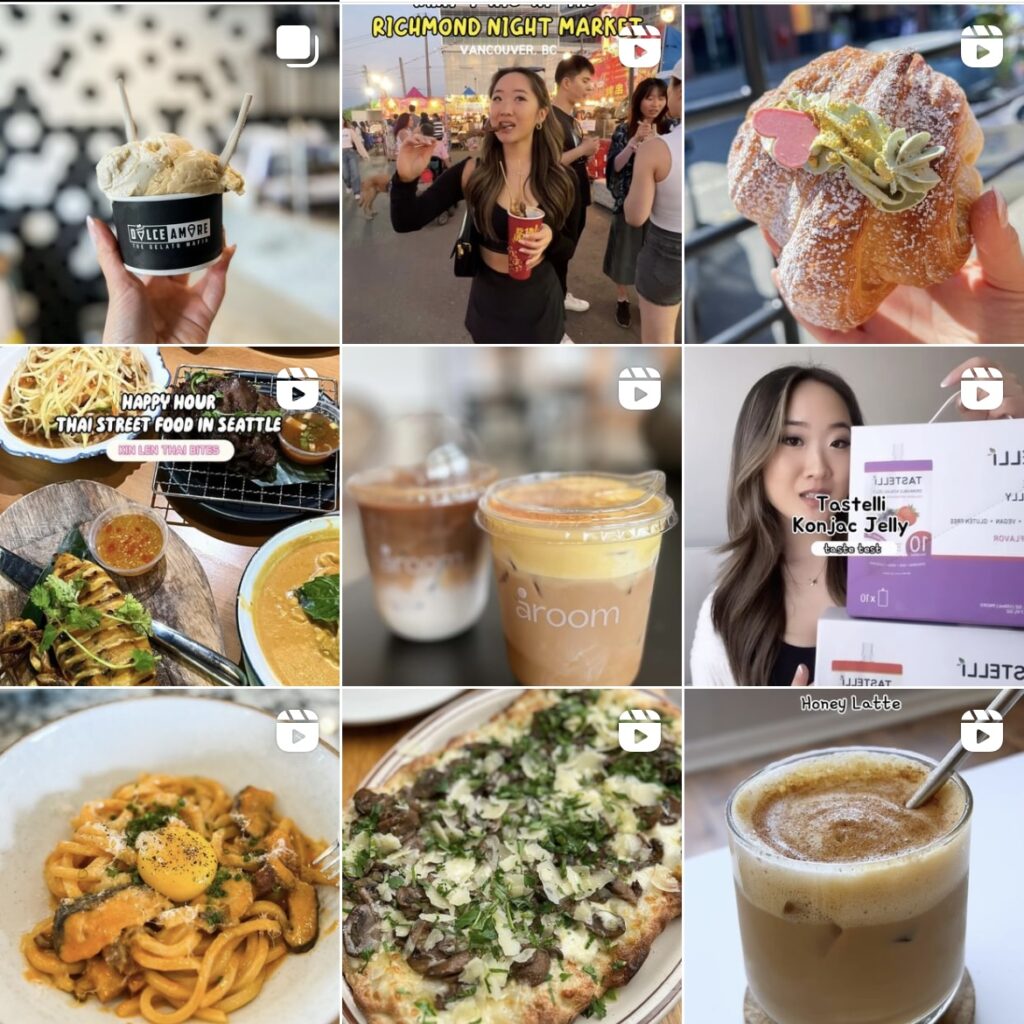Image resolution: width=1024 pixels, height=1024 pixels.
Task: Open the Tastelli Konjac Jelly taste test reel
Action: point(854,517)
